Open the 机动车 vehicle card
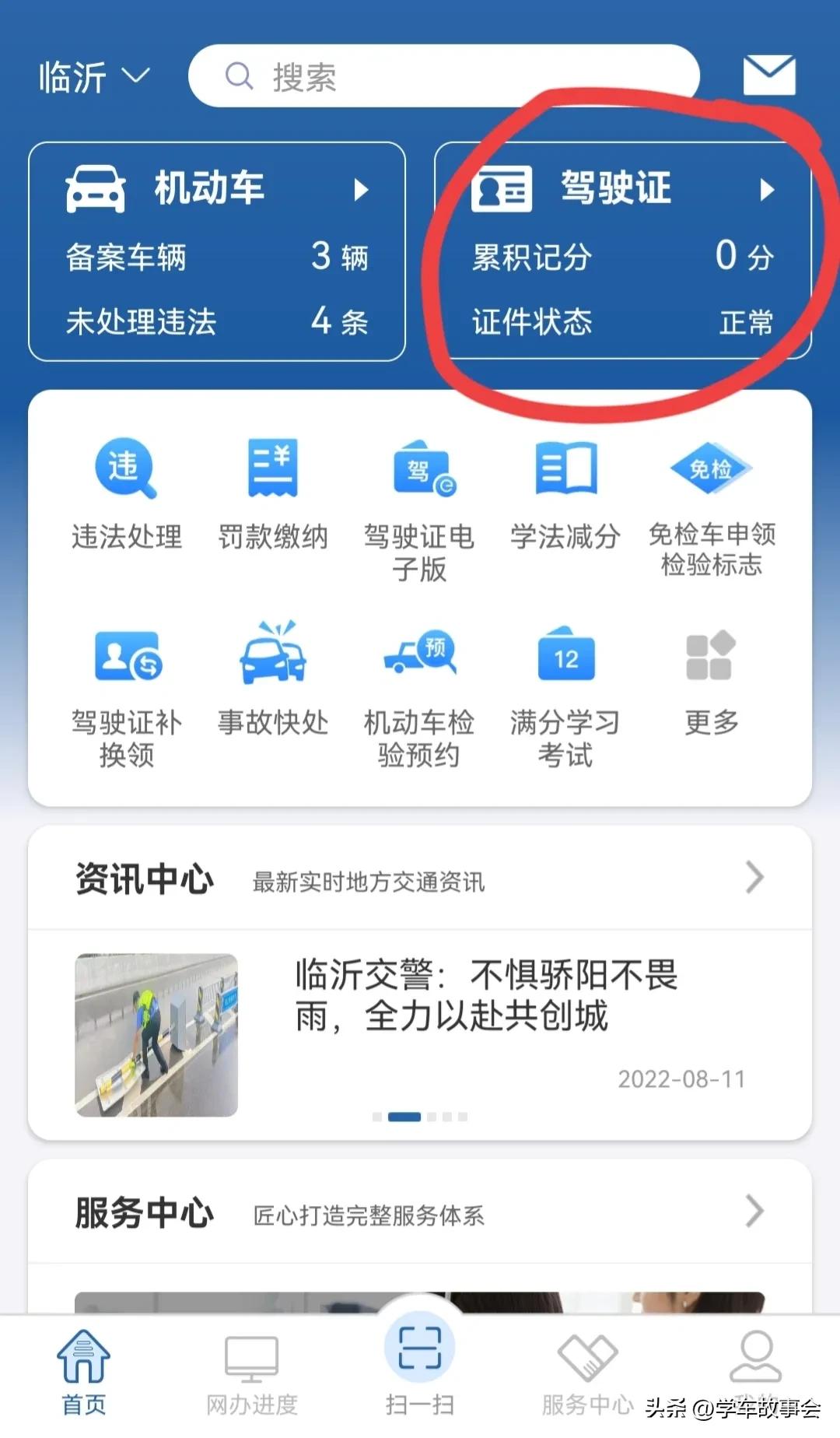 pos(217,251)
